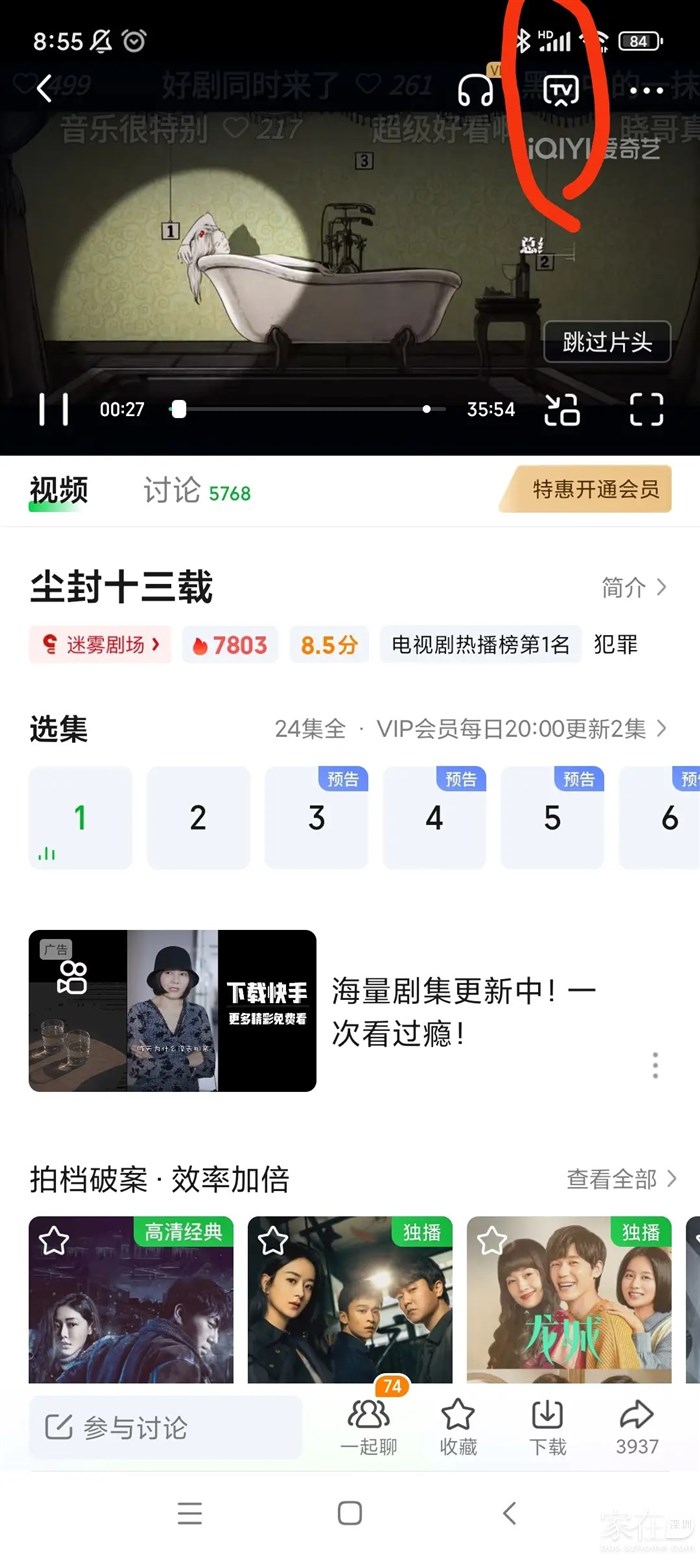Viewport: 700px width, 1555px height.
Task: Tap 查看全部 for 拍档破案 list
Action: pos(620,1179)
